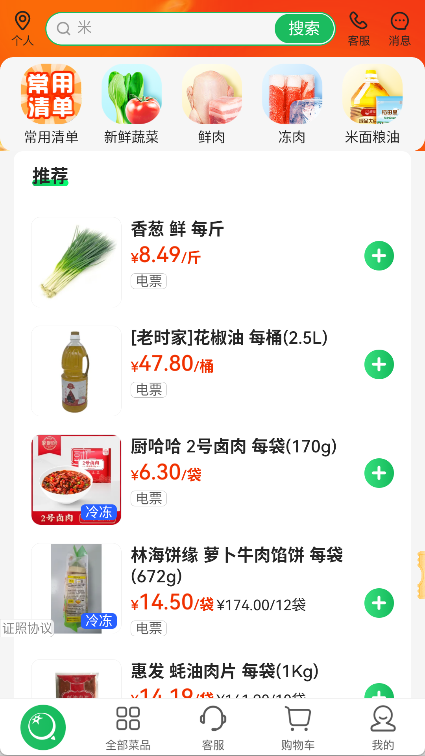View the 米面粮油 category

click(x=372, y=104)
